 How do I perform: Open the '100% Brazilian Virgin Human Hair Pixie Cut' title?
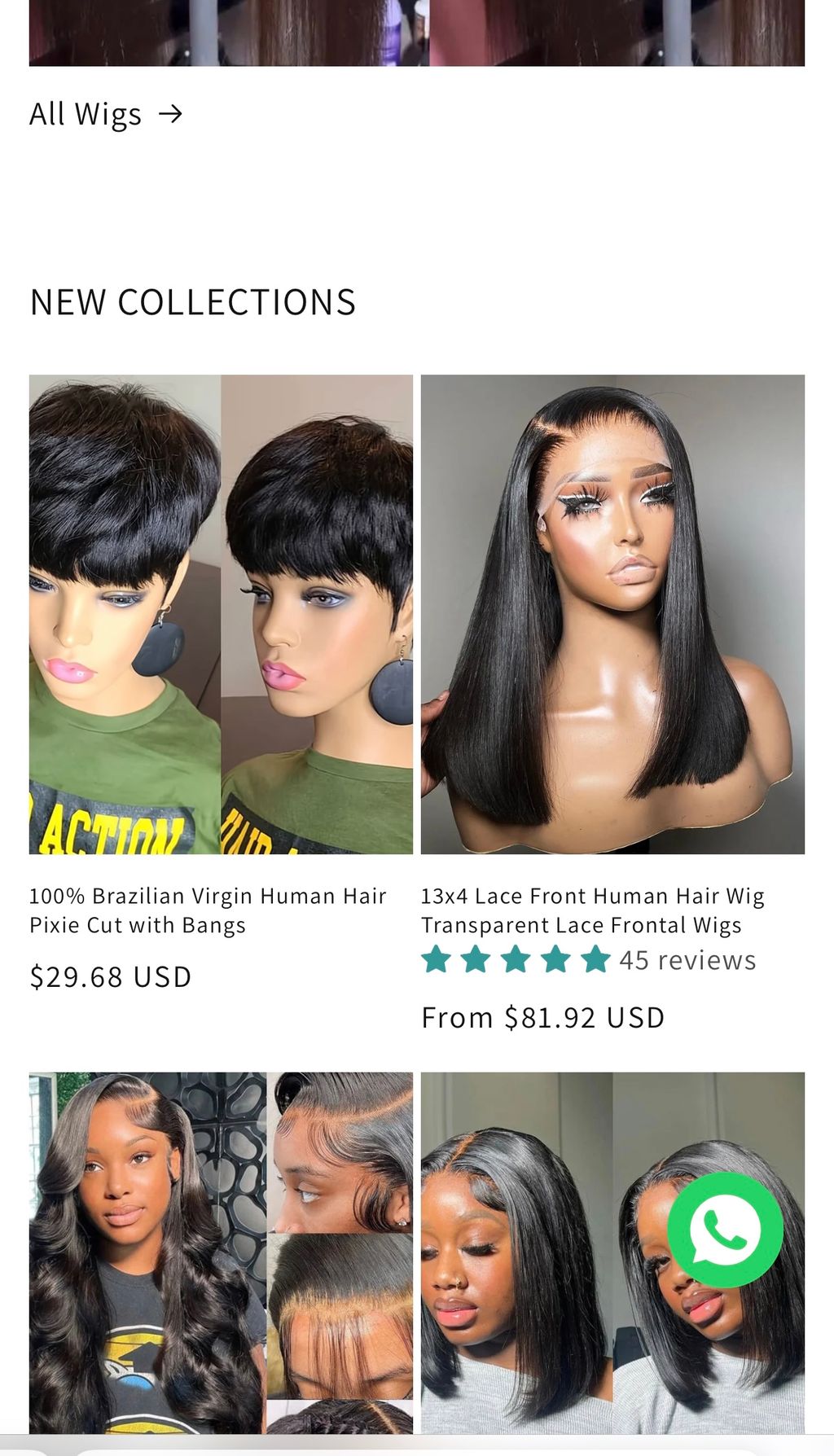point(208,910)
